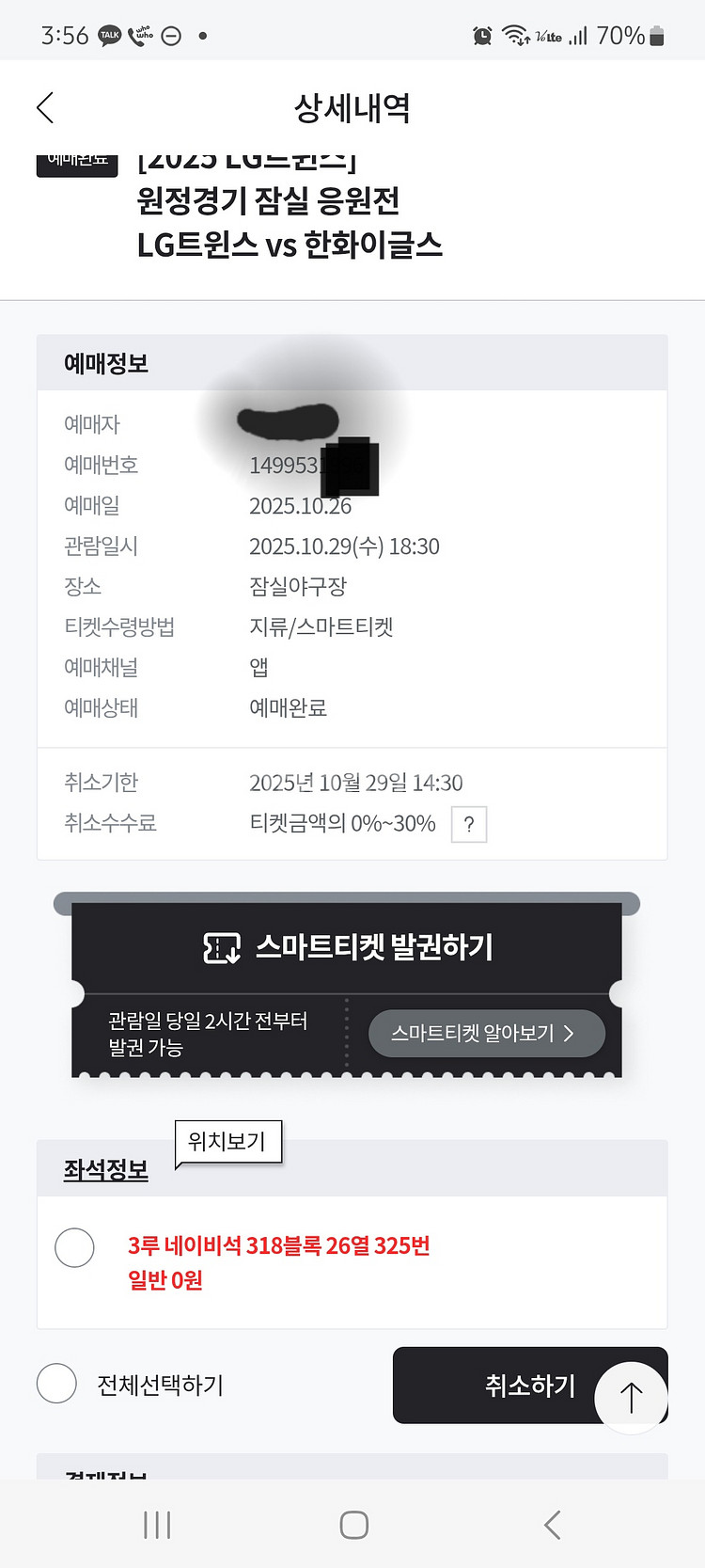The image size is (705, 1568).
Task: Open the 취소수수료 question mark help
Action: pos(469,825)
